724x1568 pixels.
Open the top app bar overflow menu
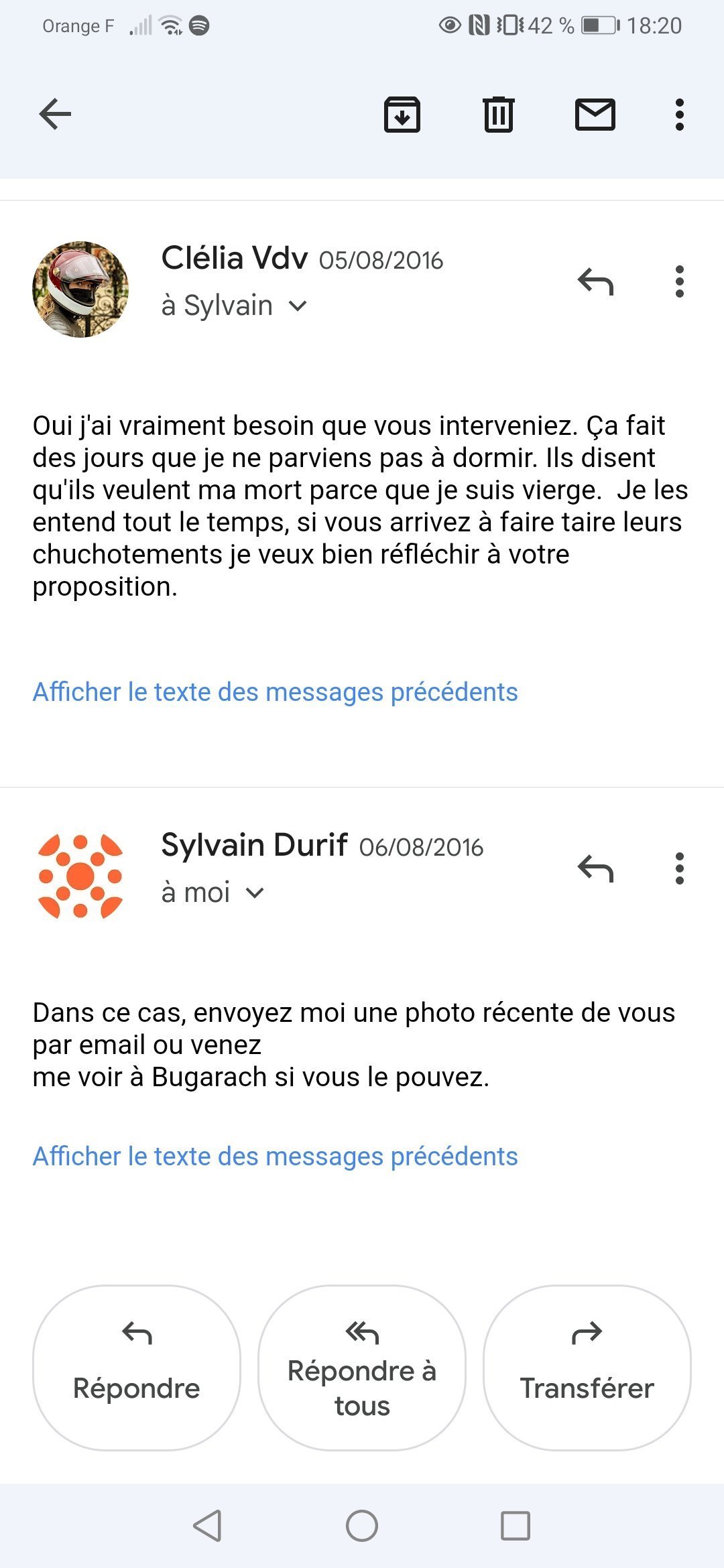680,115
